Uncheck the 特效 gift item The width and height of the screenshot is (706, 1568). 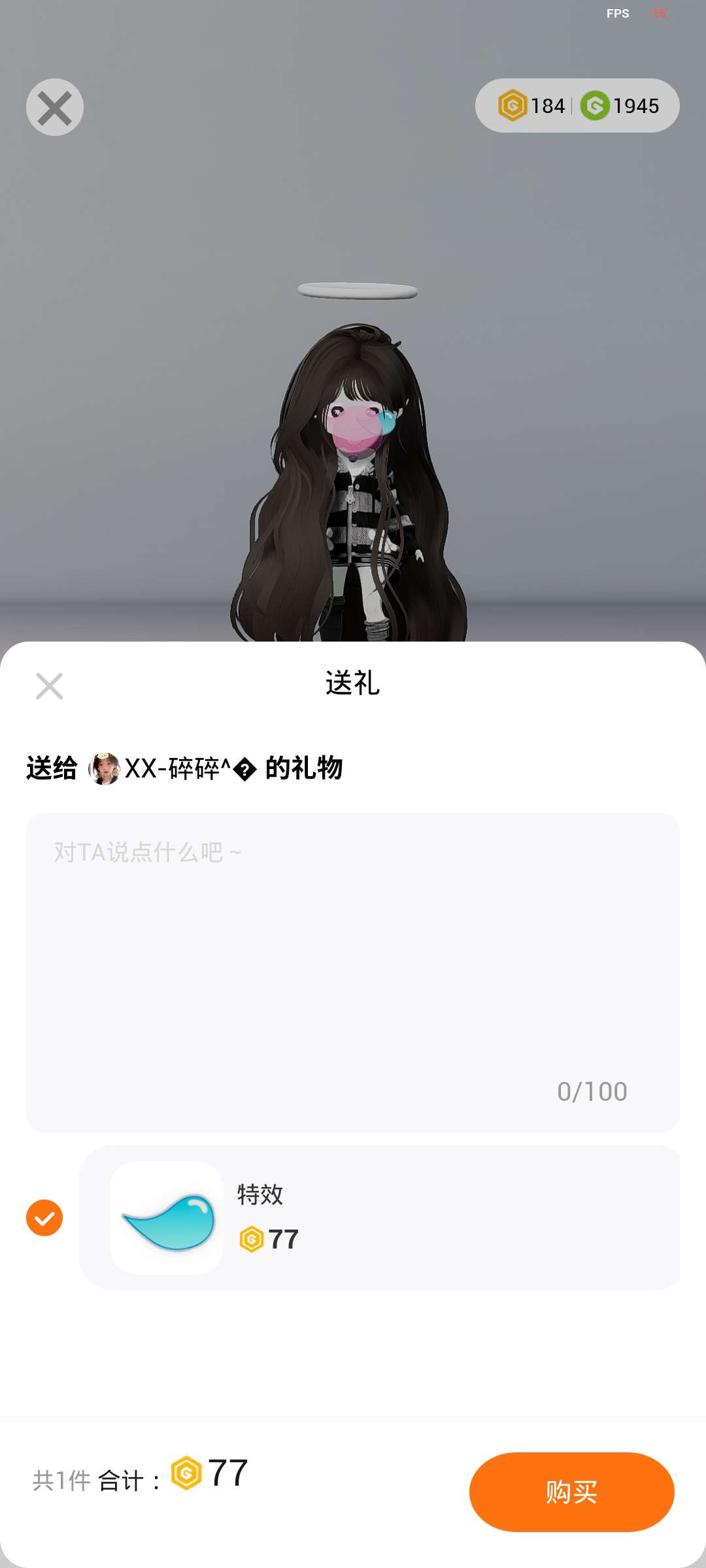pos(44,1218)
